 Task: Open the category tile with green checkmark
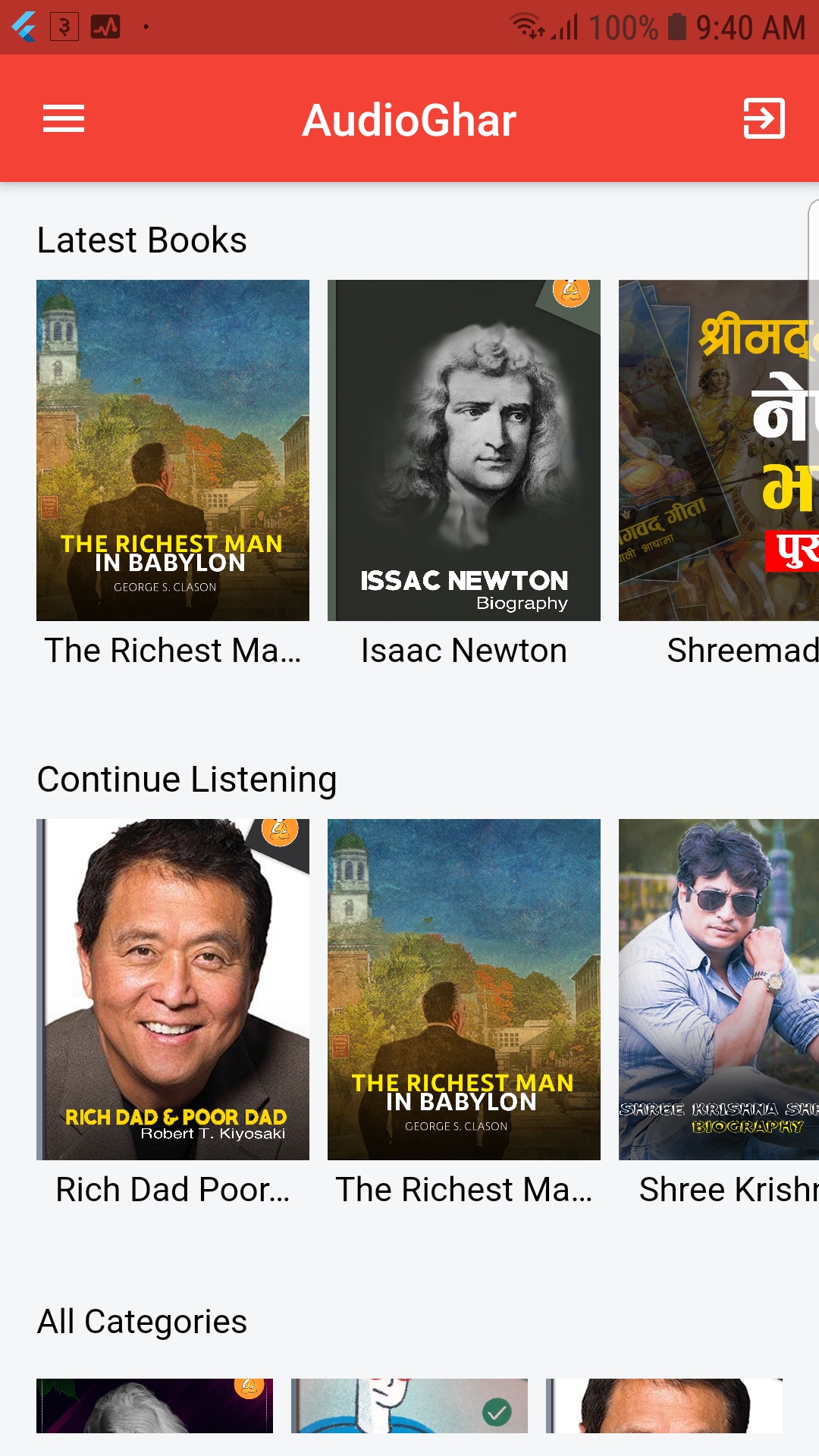pyautogui.click(x=409, y=1405)
